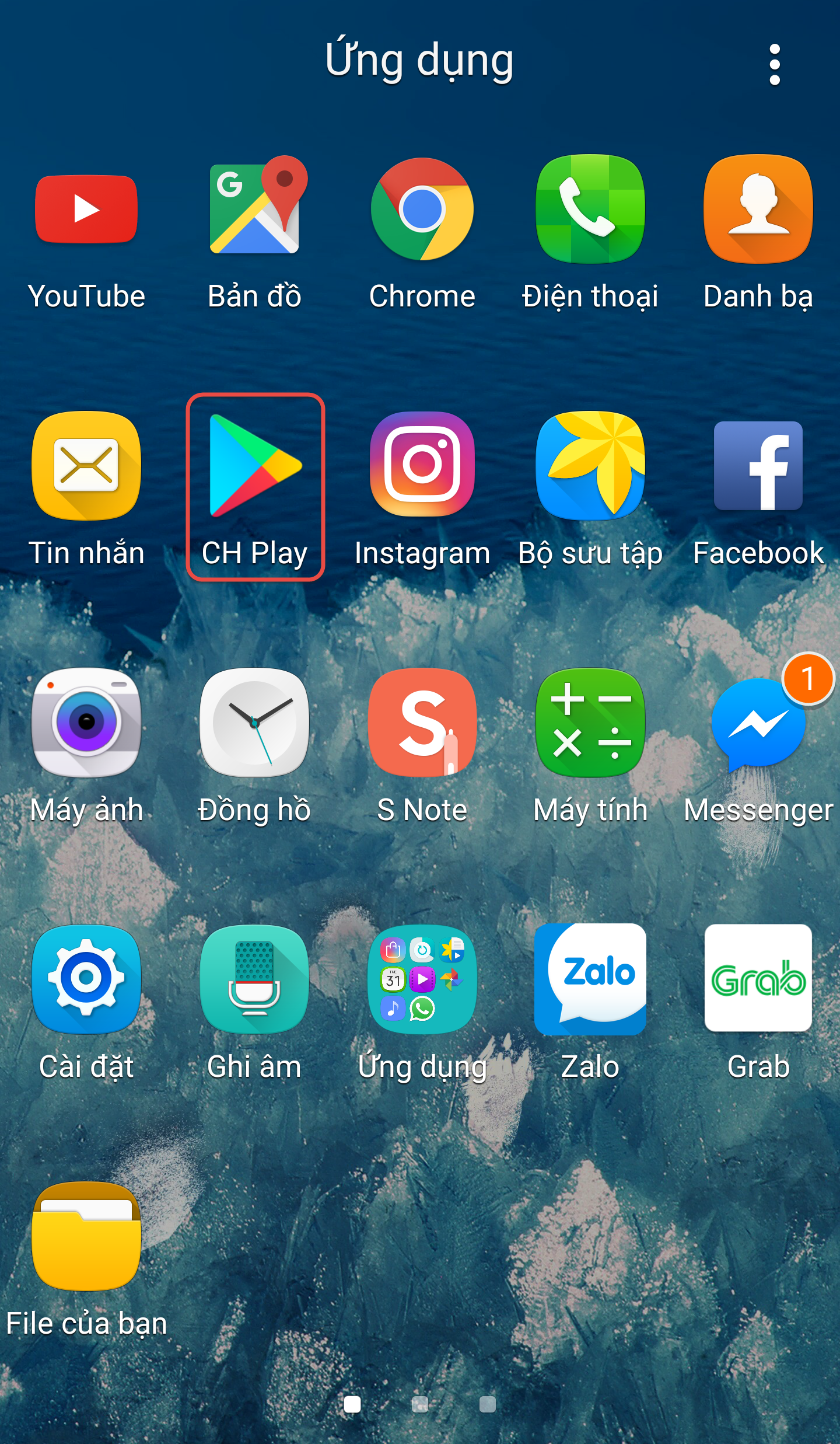The height and width of the screenshot is (1444, 840).
Task: Open Tin nhắn messages app
Action: [86, 466]
